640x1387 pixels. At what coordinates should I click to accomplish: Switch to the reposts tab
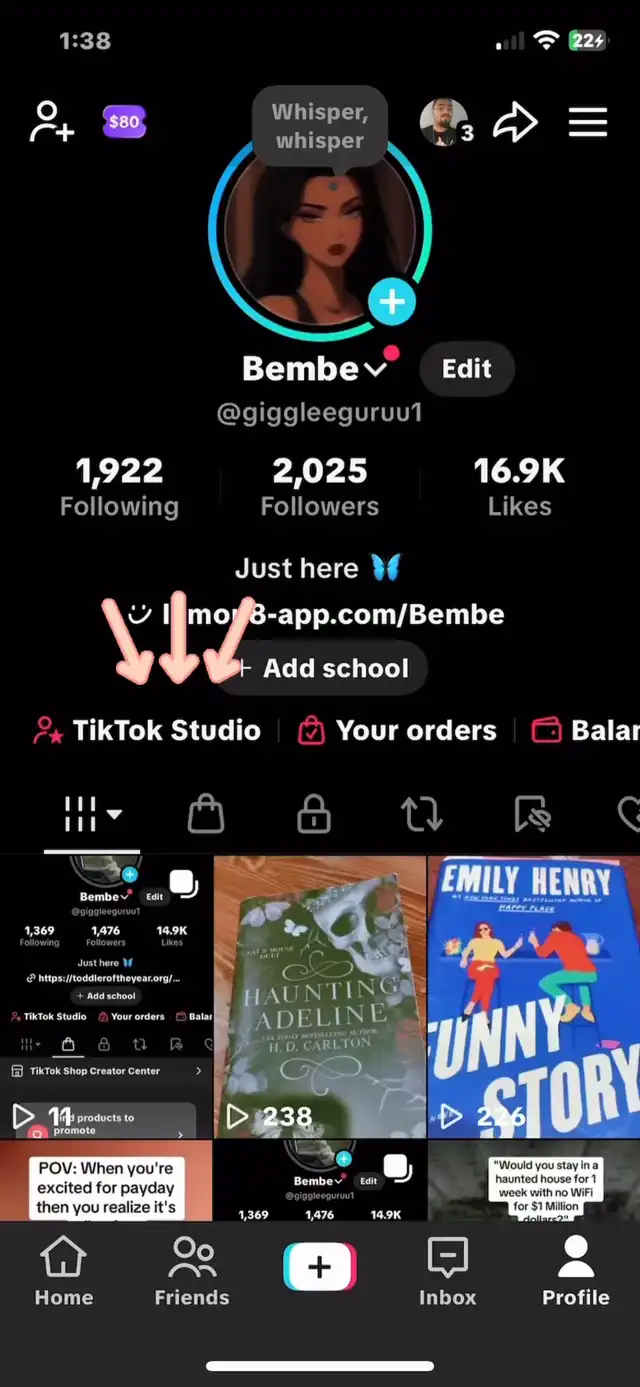point(421,814)
